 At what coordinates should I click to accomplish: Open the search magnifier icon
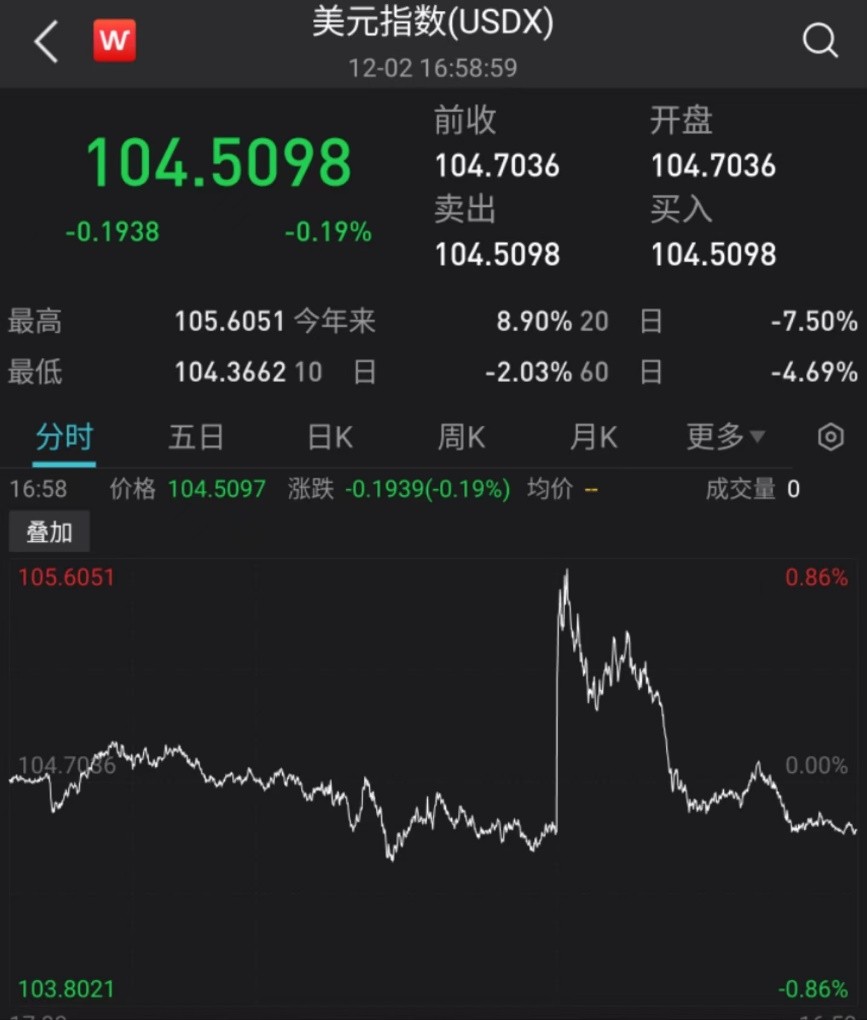click(819, 41)
